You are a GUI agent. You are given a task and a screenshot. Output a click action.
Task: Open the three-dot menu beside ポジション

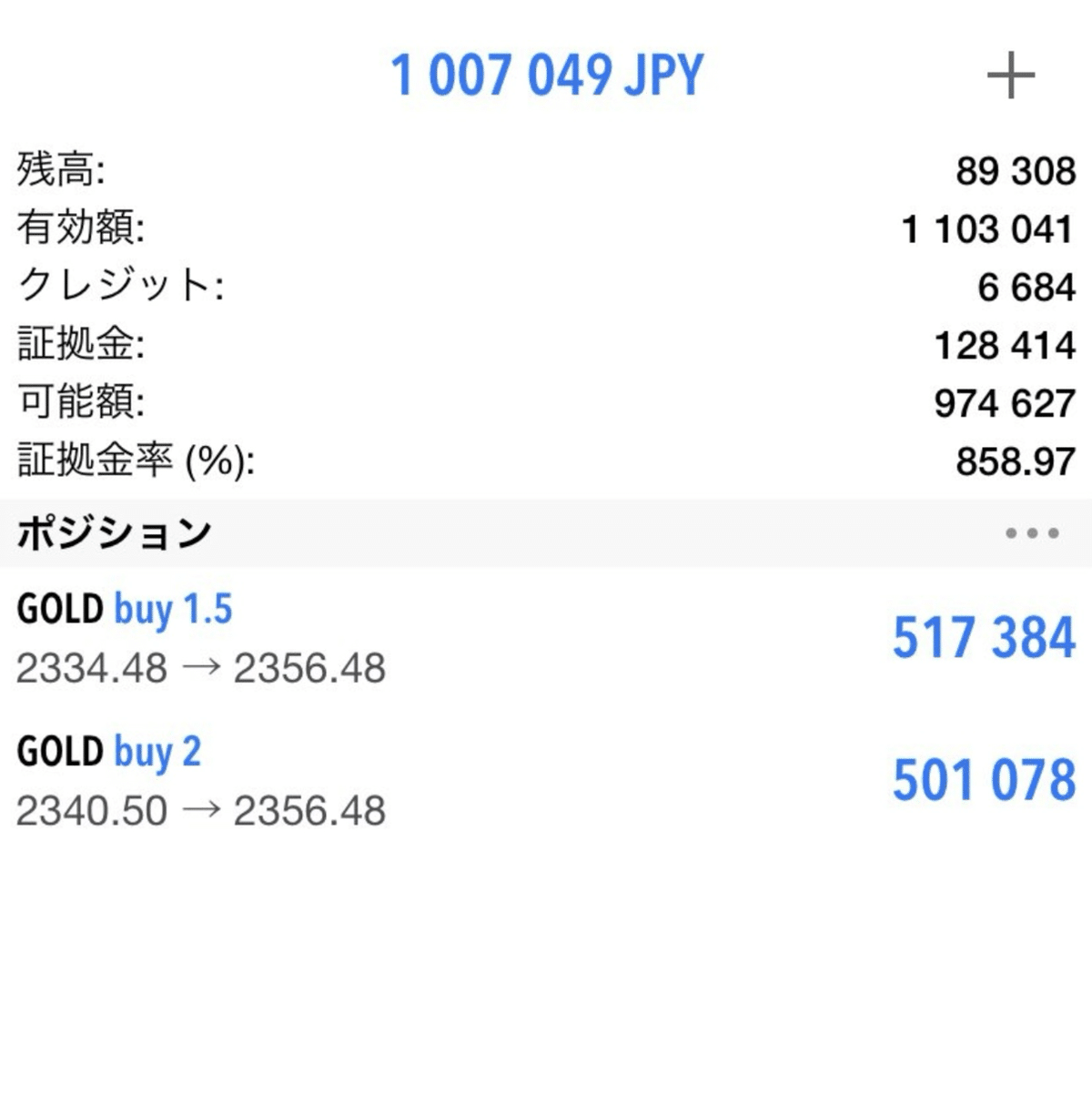click(1032, 533)
